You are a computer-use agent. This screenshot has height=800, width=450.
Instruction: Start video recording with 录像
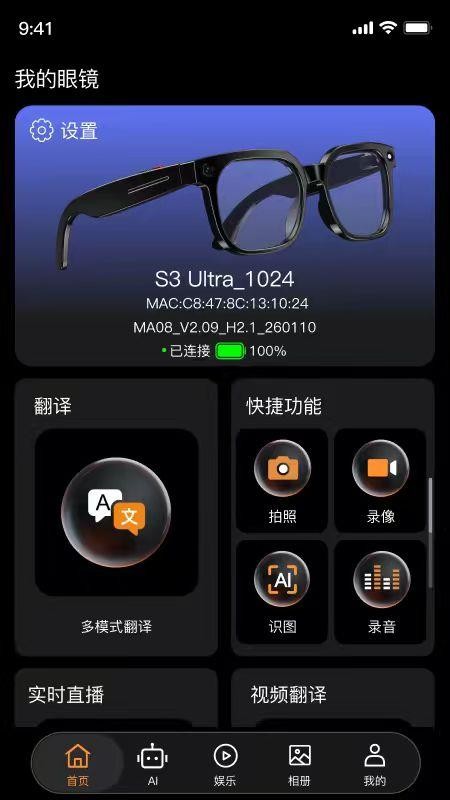click(x=380, y=482)
